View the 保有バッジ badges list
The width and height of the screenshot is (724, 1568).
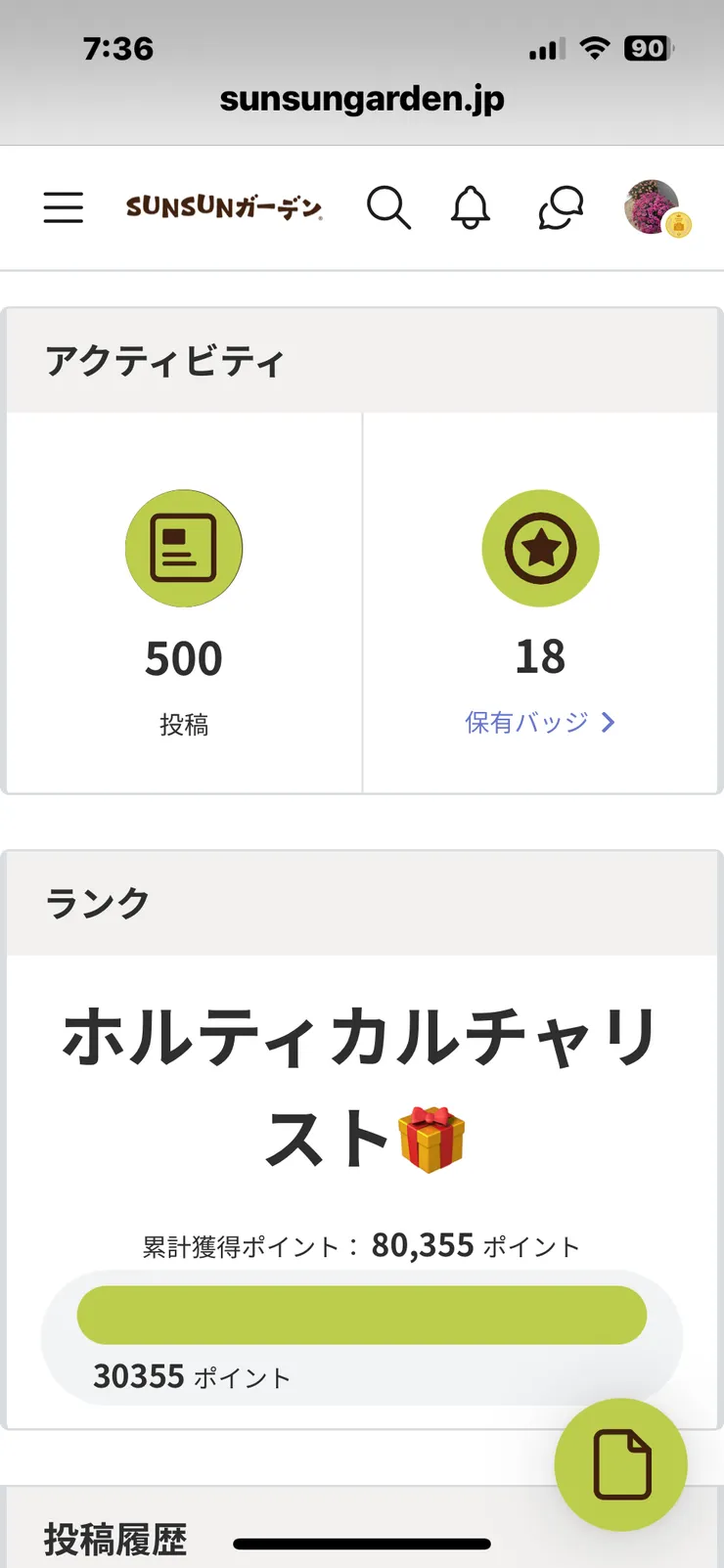(540, 723)
